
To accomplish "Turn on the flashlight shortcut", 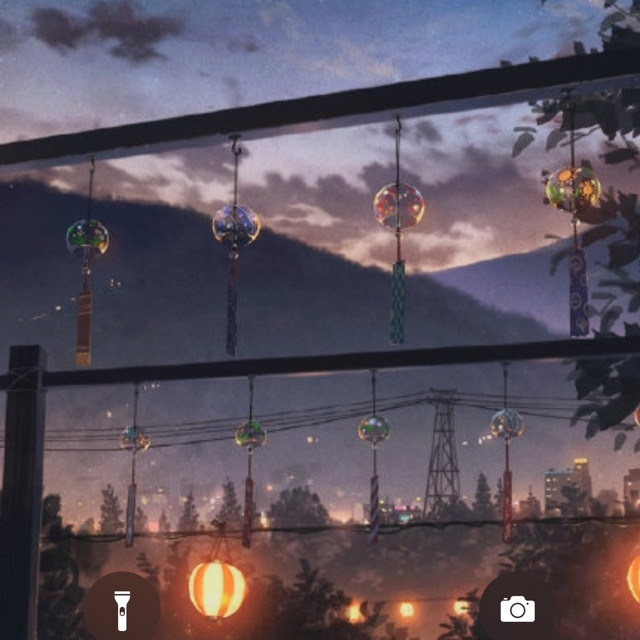I will 122,609.
